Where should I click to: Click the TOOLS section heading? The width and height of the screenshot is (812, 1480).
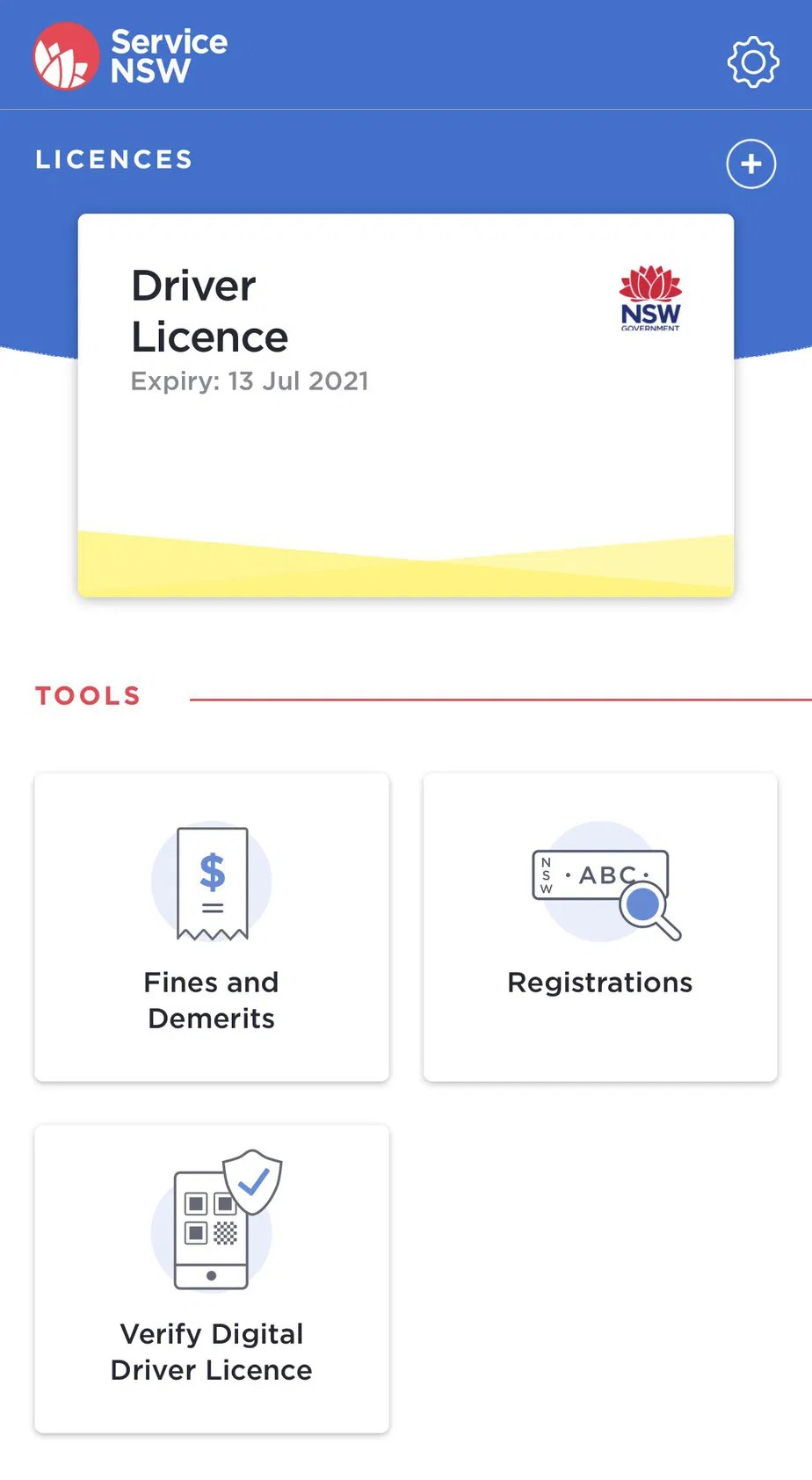(88, 695)
